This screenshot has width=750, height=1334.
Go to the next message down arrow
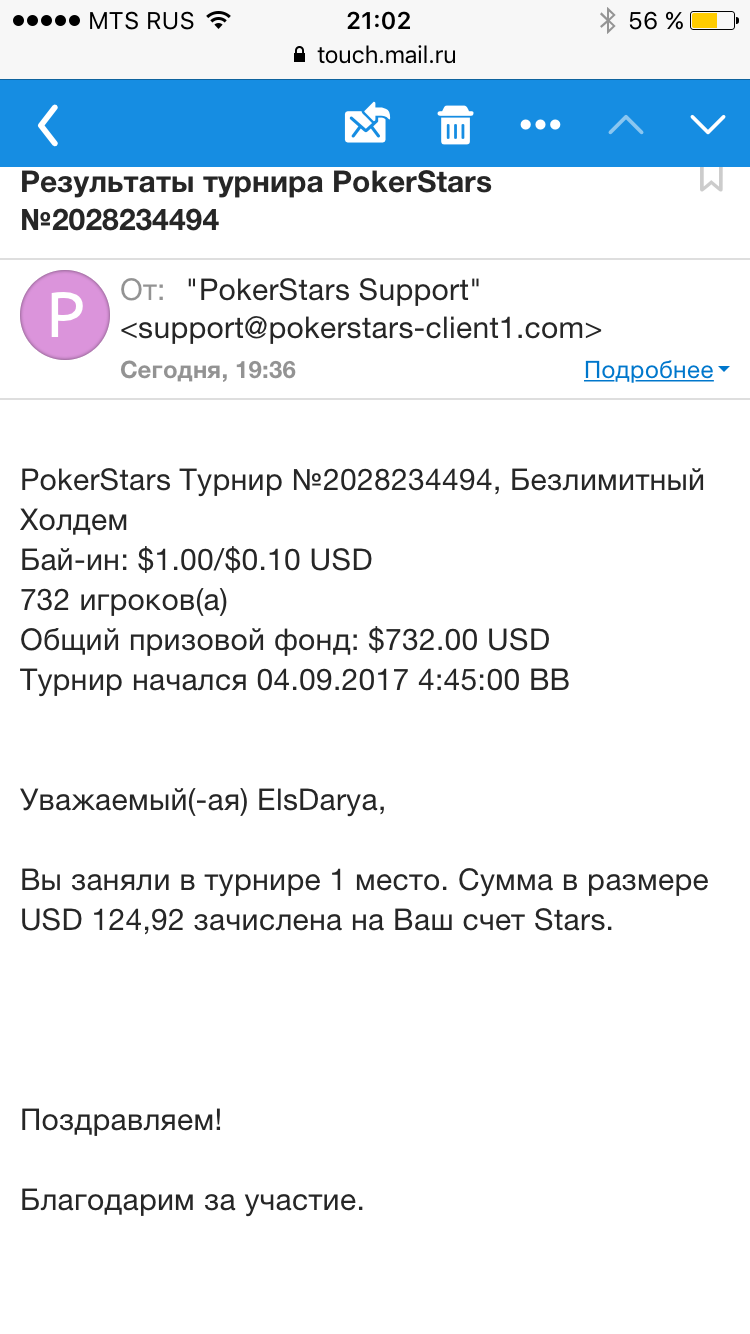click(x=708, y=124)
